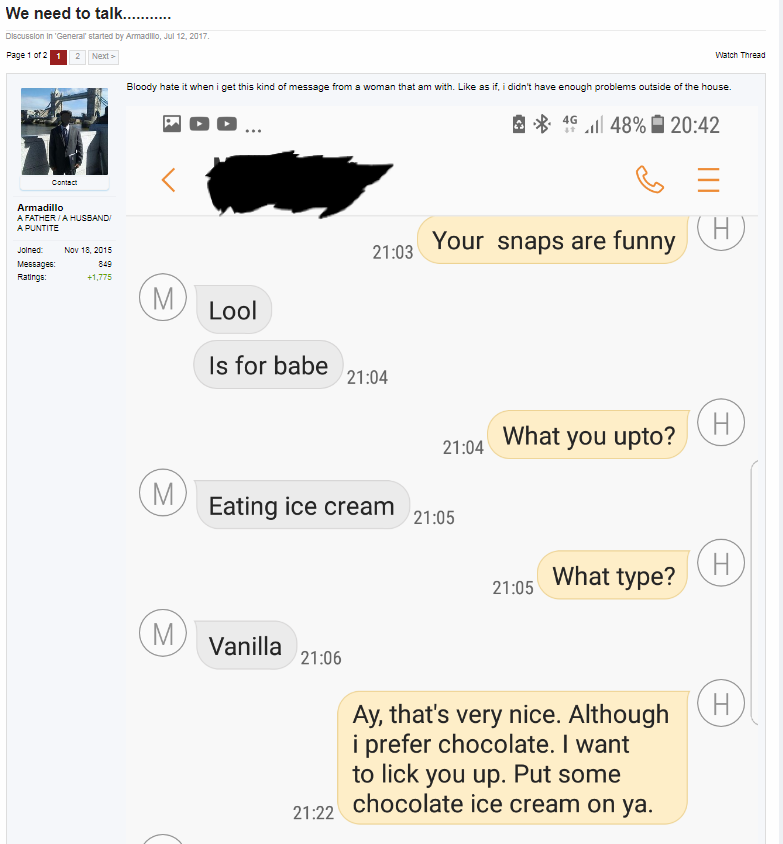This screenshot has height=844, width=783.
Task: Go to page 2 of the thread
Action: (77, 56)
